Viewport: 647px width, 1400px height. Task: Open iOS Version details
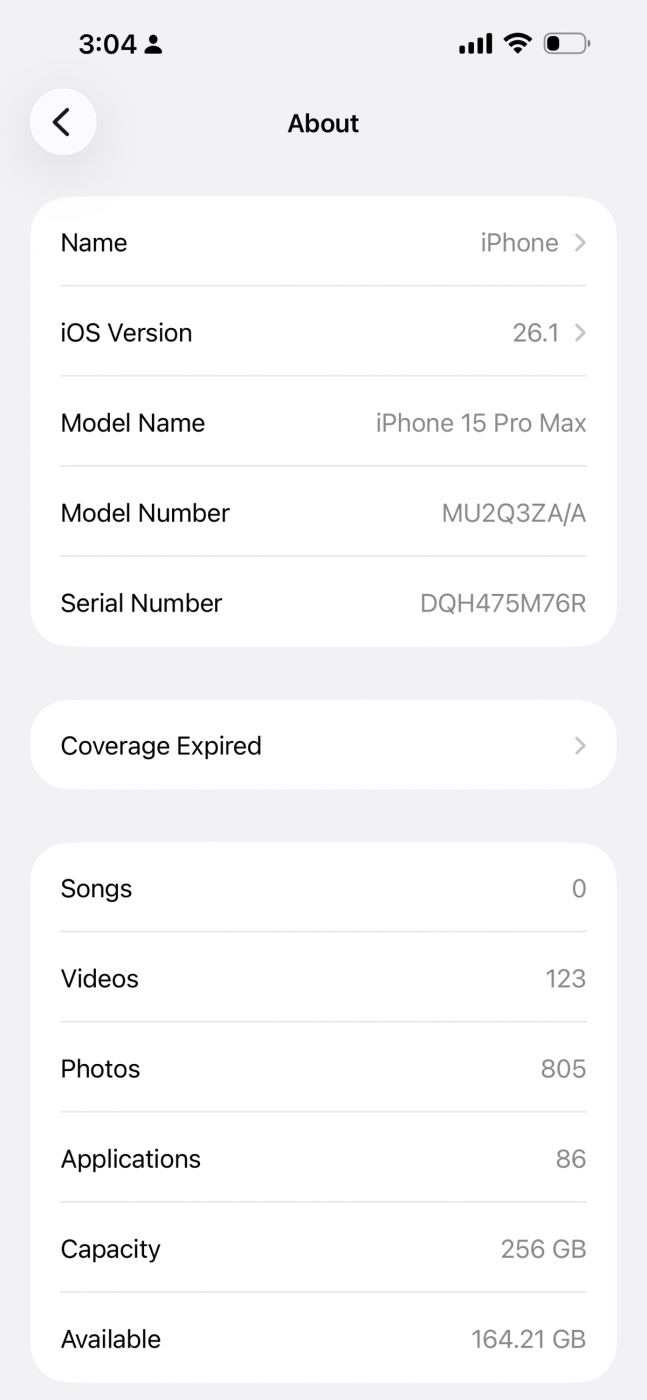[323, 332]
